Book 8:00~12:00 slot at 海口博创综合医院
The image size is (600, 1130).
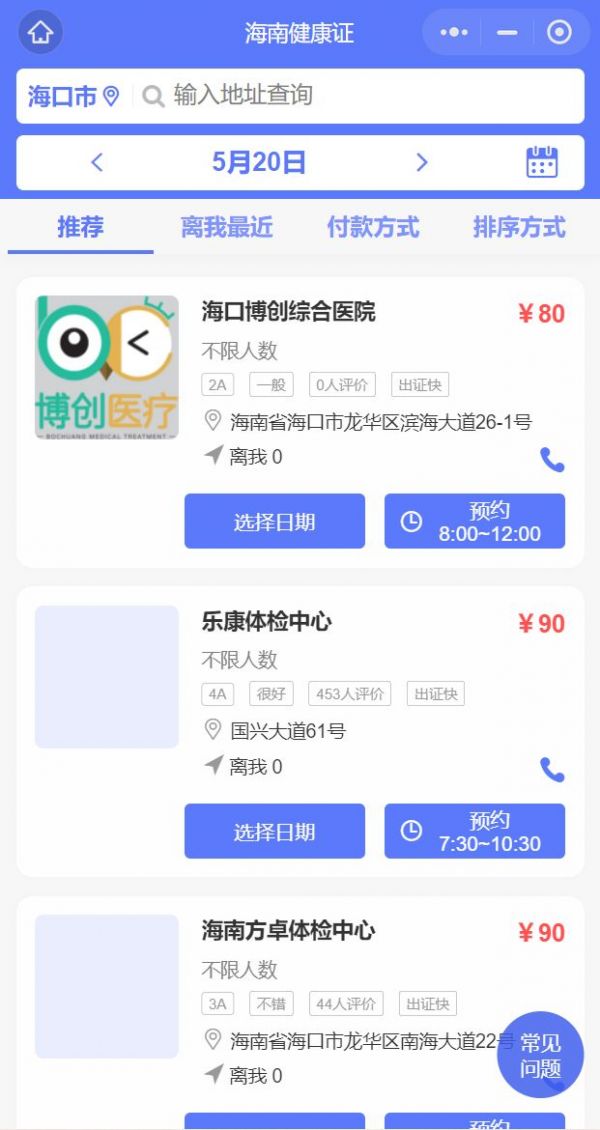tap(474, 521)
